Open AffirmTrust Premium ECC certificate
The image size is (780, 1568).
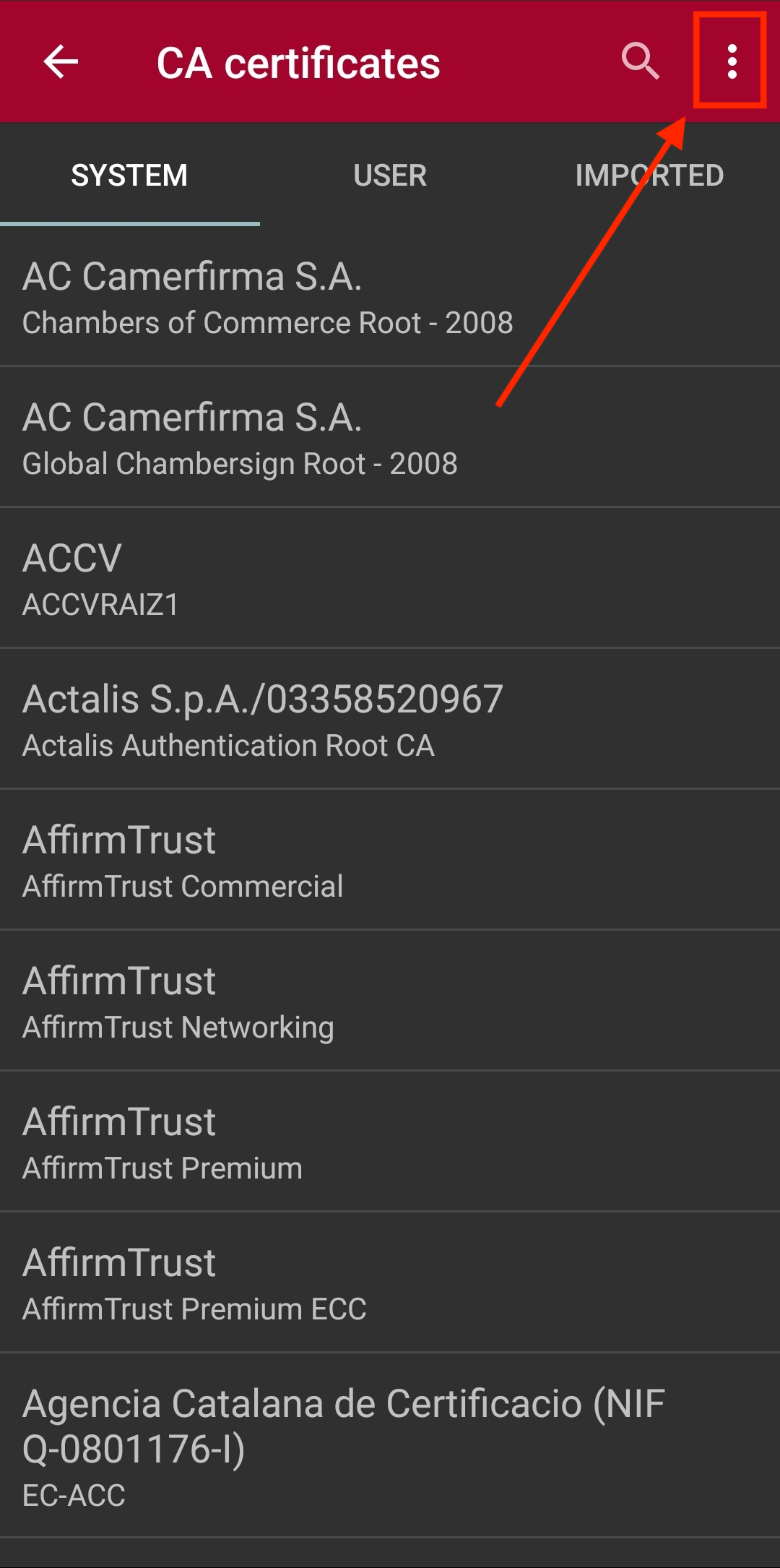(x=390, y=1283)
